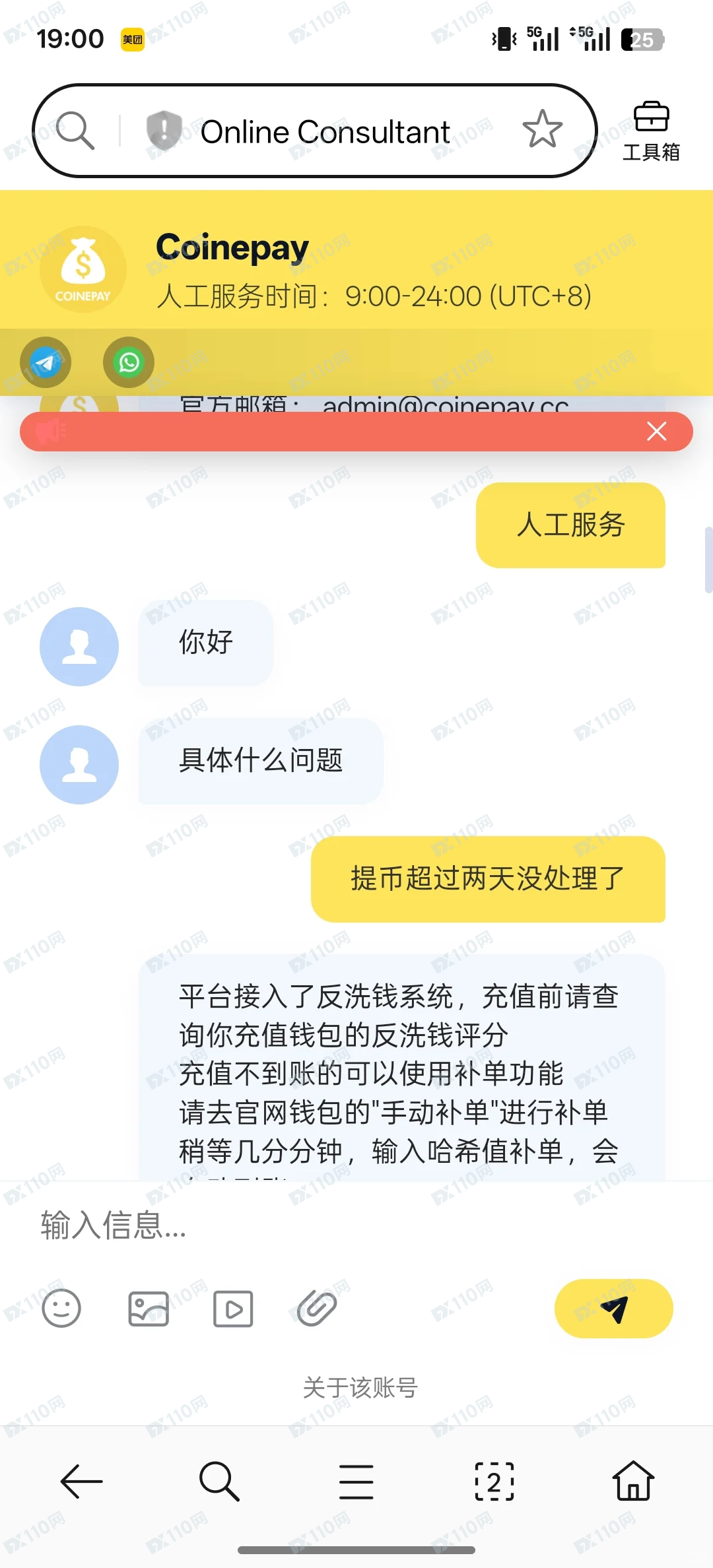Contact Coinepay via the WhatsApp icon
Viewport: 713px width, 1568px height.
129,362
